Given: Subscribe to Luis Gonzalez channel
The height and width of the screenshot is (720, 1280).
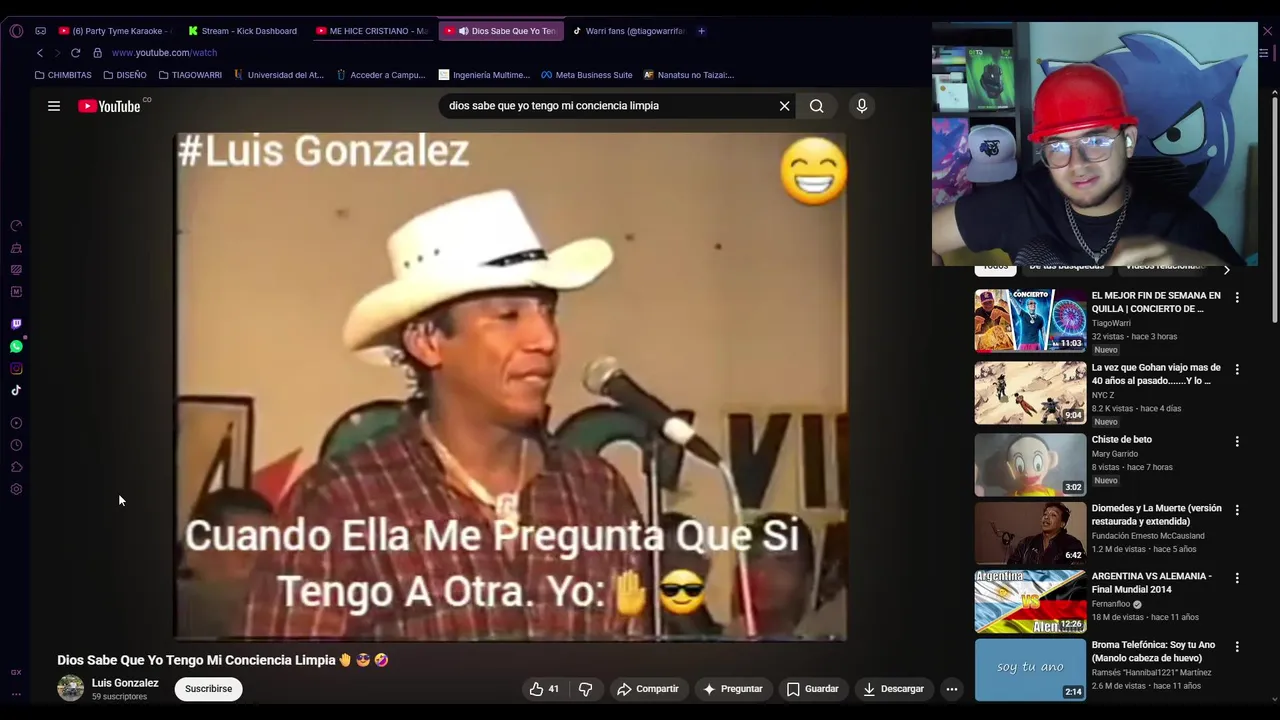Looking at the screenshot, I should (x=208, y=689).
